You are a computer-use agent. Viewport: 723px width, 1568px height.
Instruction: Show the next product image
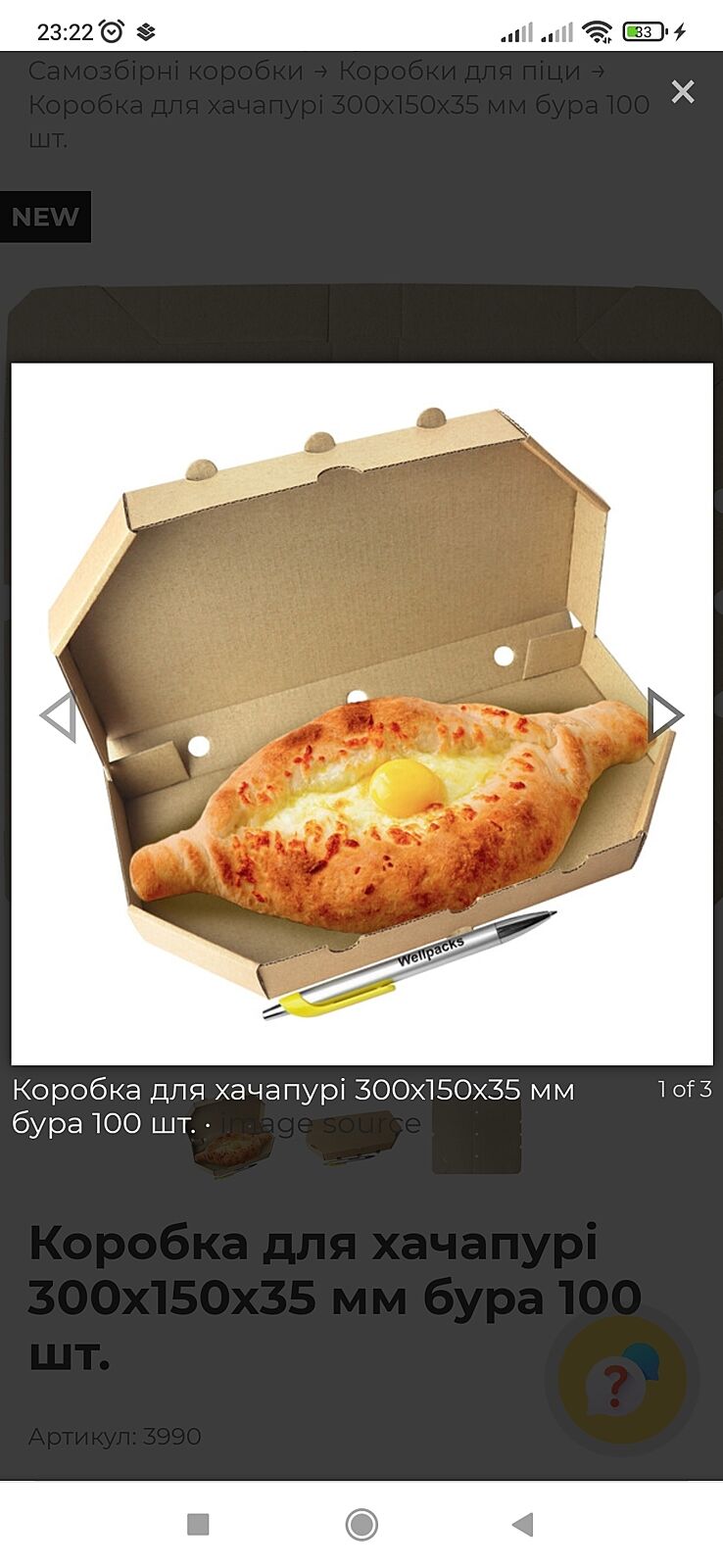(665, 714)
